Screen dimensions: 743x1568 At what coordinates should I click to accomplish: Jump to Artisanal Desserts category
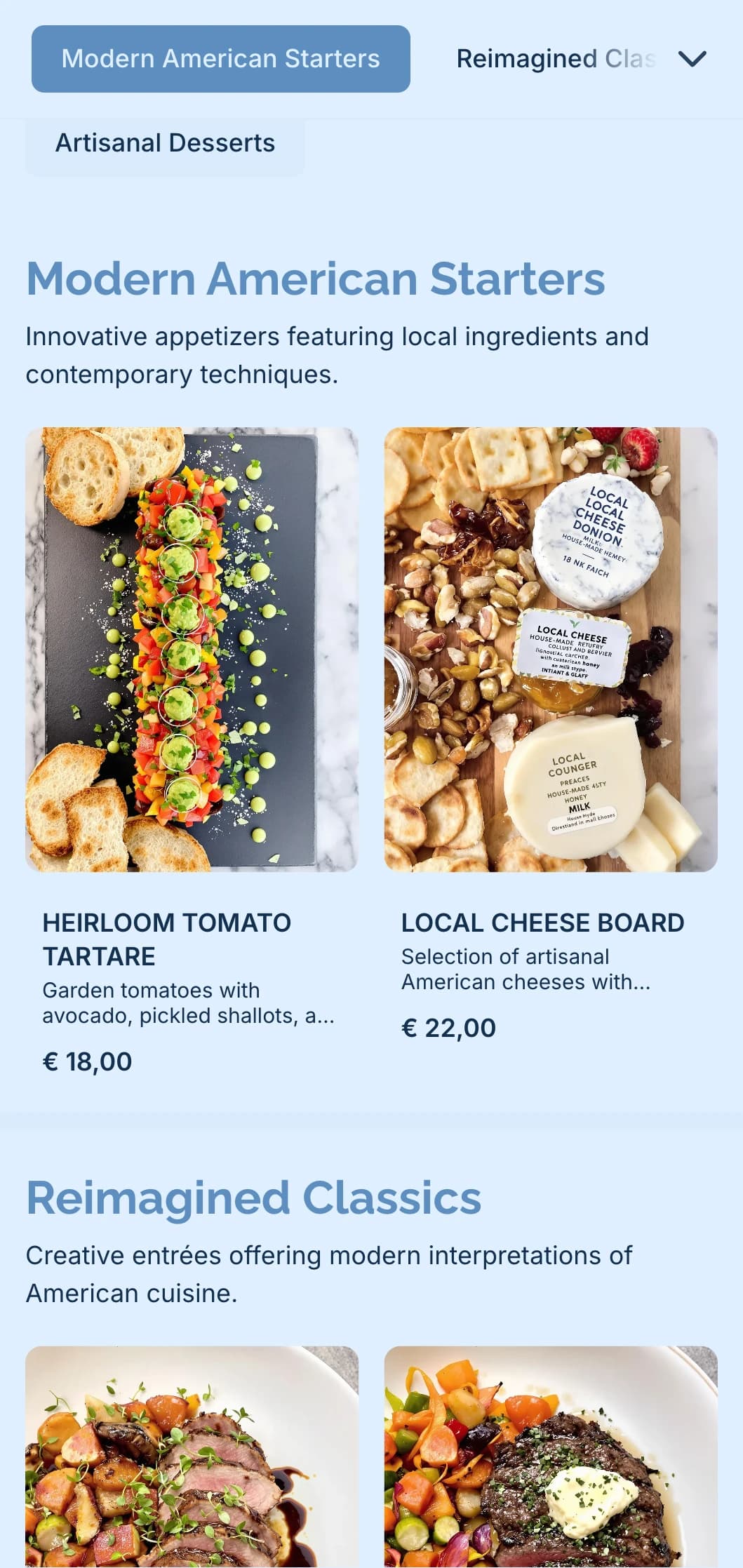click(x=165, y=143)
